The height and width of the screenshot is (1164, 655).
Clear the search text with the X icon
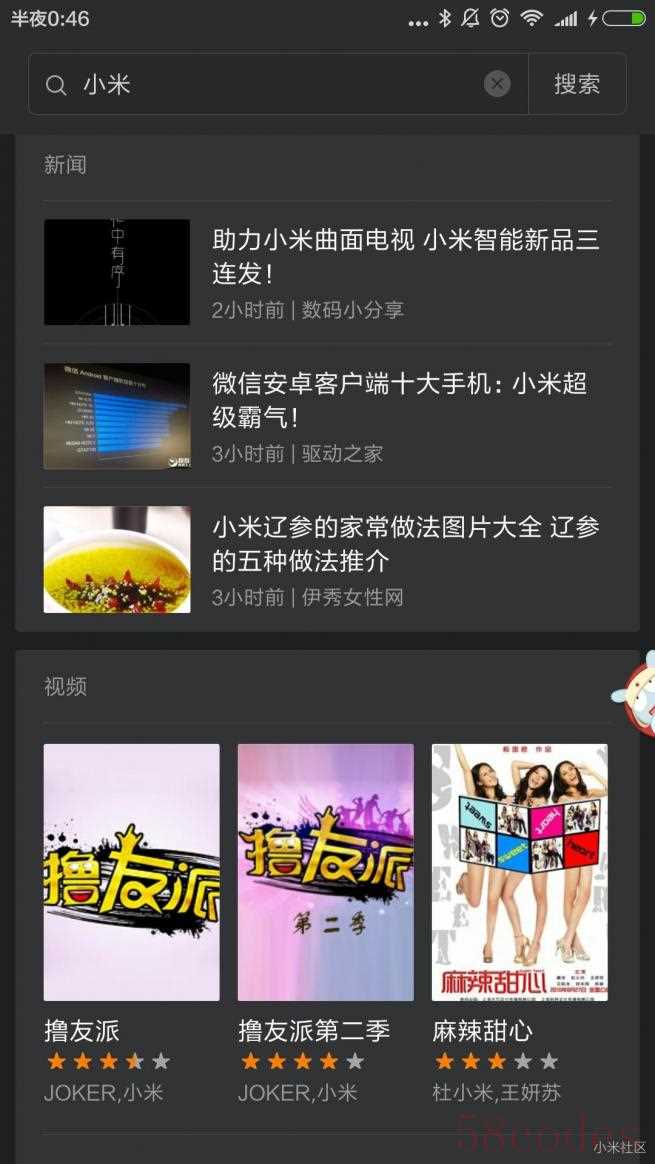497,84
